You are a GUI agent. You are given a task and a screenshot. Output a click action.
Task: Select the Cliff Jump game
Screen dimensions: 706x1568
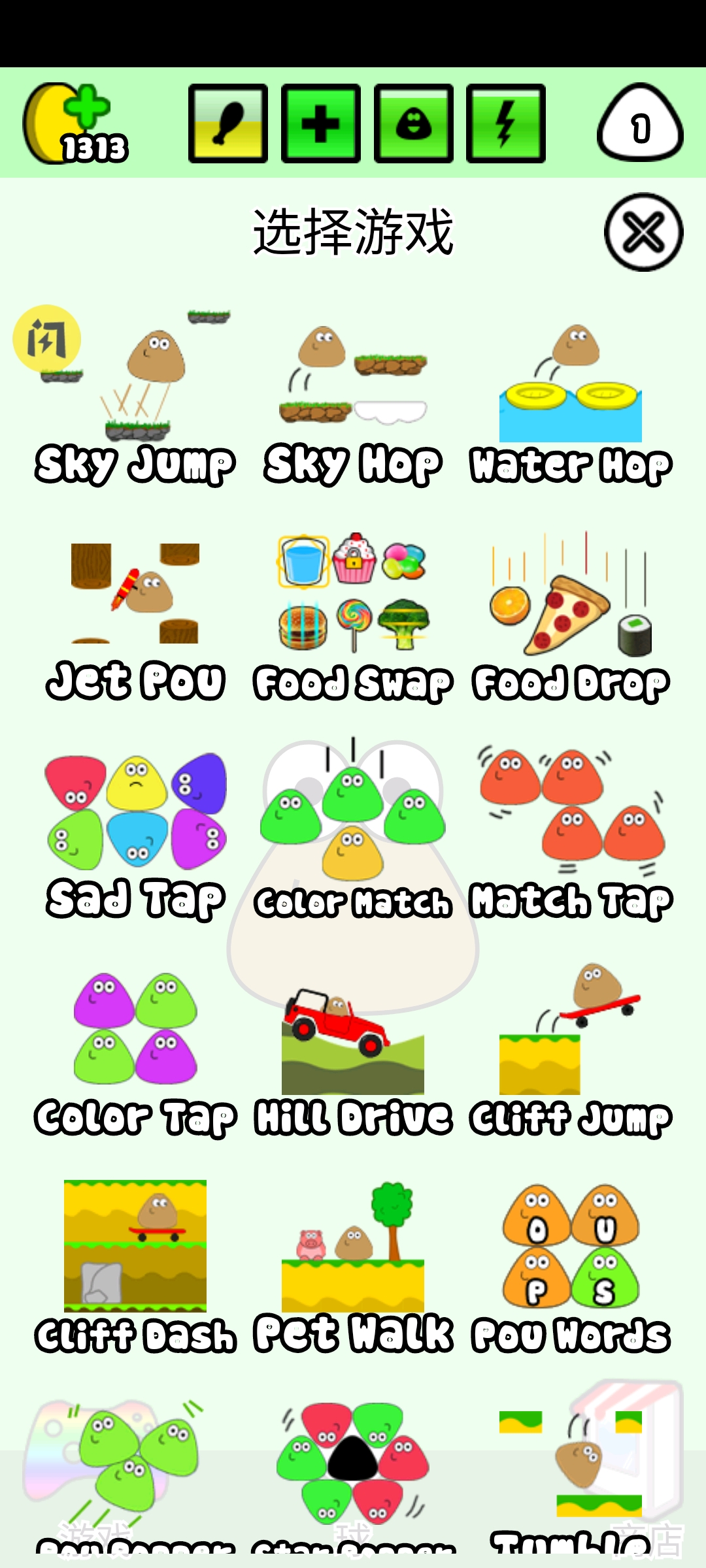(x=571, y=1052)
